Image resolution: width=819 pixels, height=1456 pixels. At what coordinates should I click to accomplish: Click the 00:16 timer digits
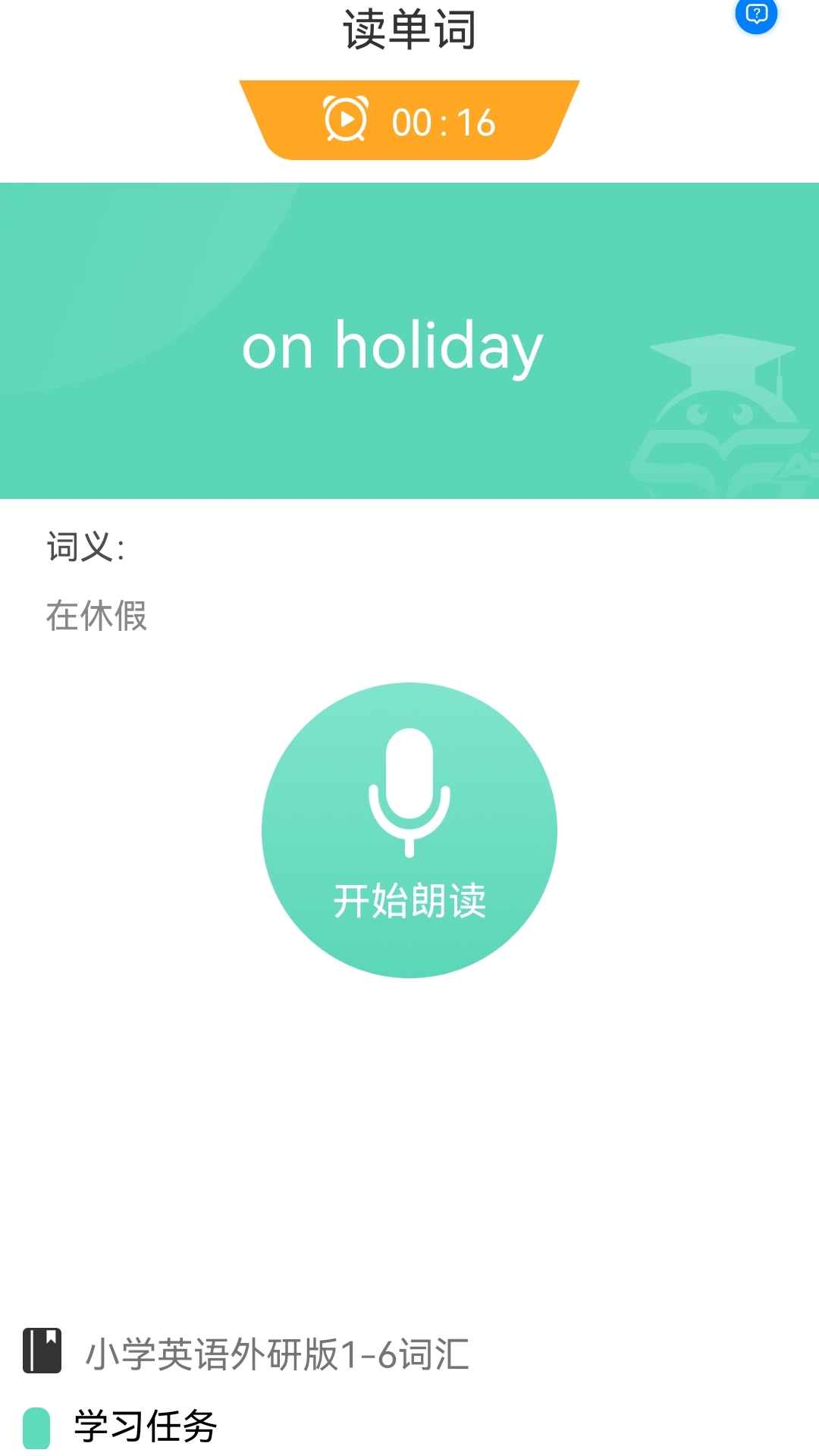pos(444,120)
